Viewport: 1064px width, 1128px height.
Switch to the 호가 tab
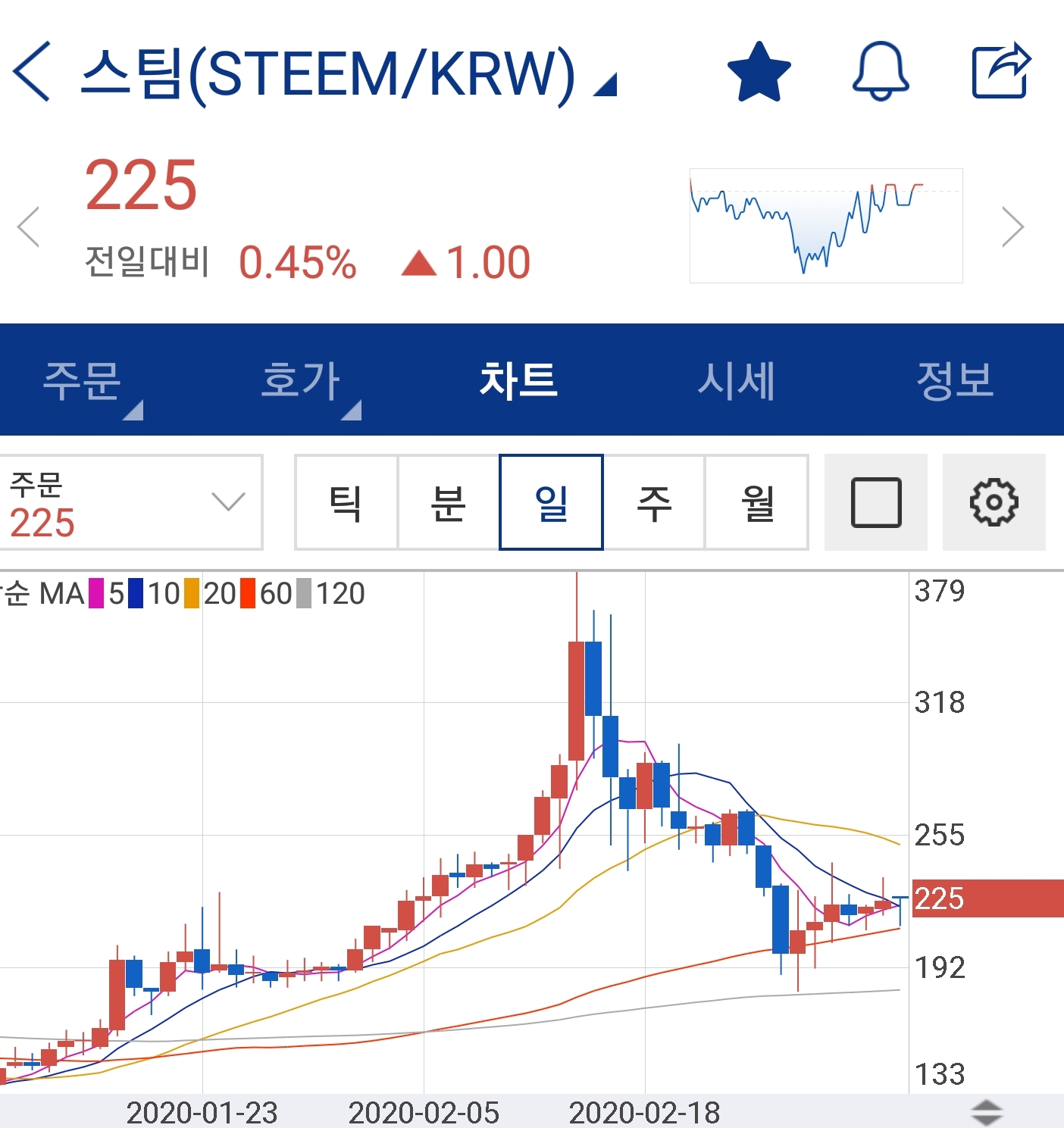click(301, 380)
